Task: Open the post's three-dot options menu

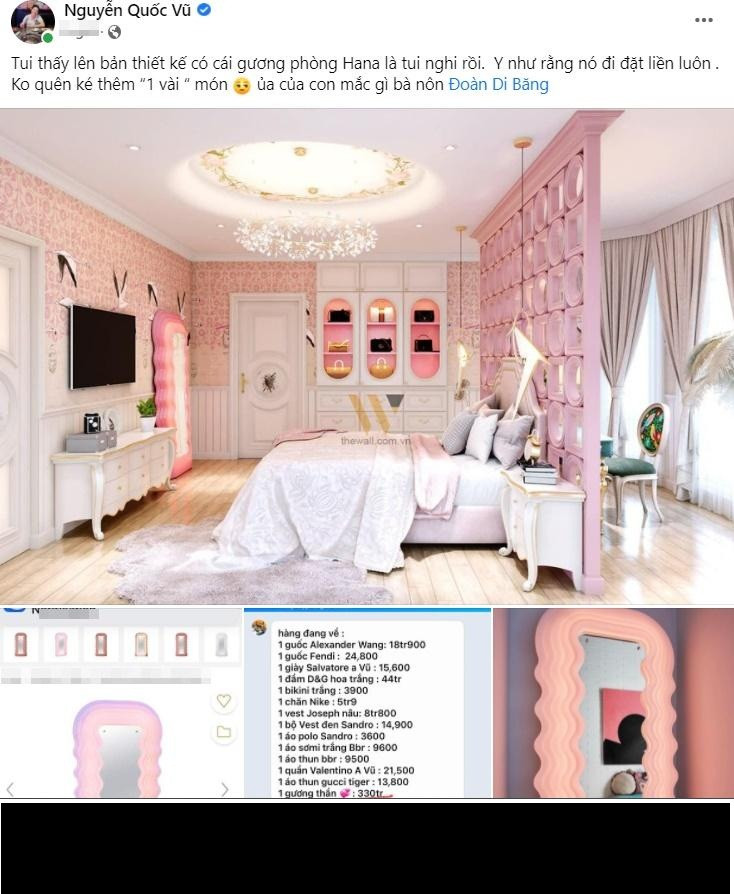Action: tap(704, 20)
